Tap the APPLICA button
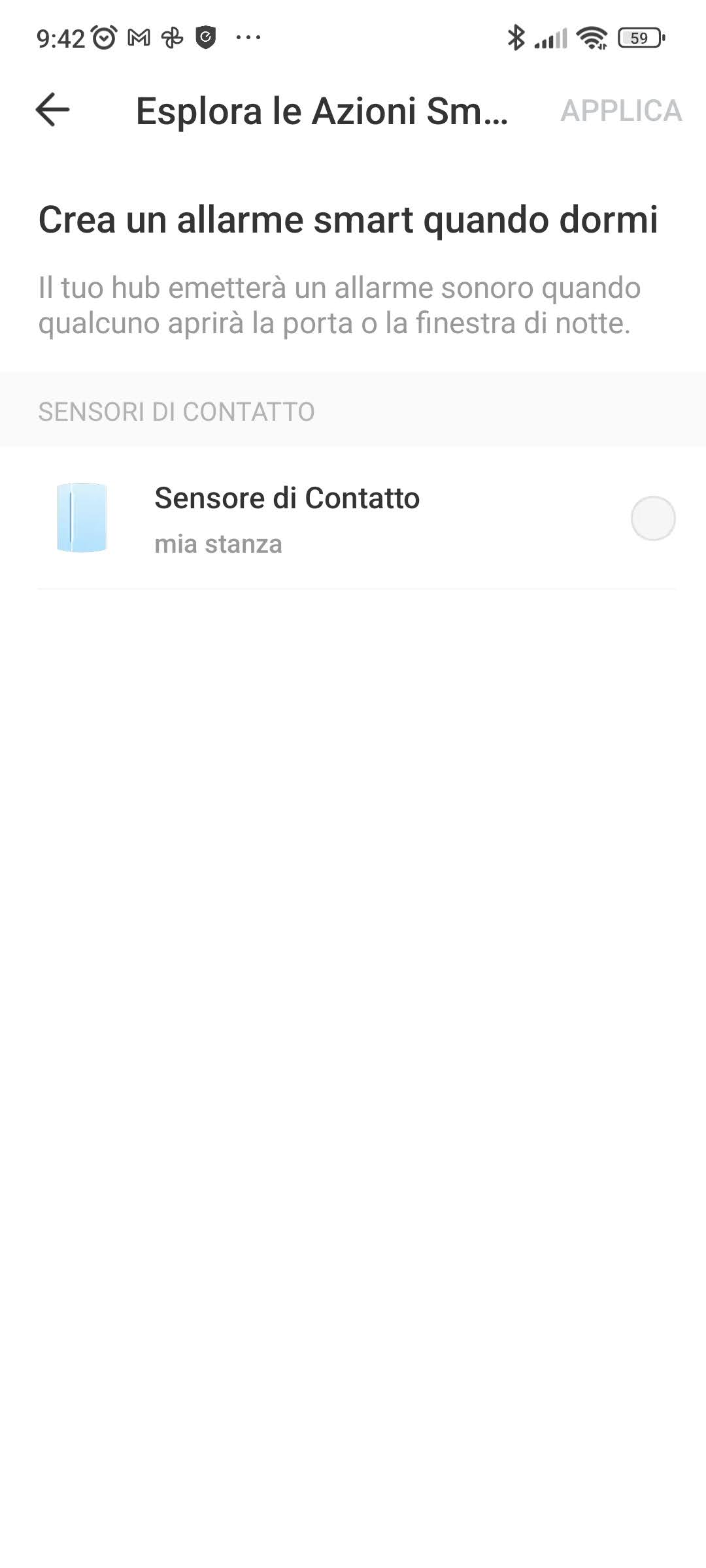Image resolution: width=706 pixels, height=1568 pixels. pos(621,110)
